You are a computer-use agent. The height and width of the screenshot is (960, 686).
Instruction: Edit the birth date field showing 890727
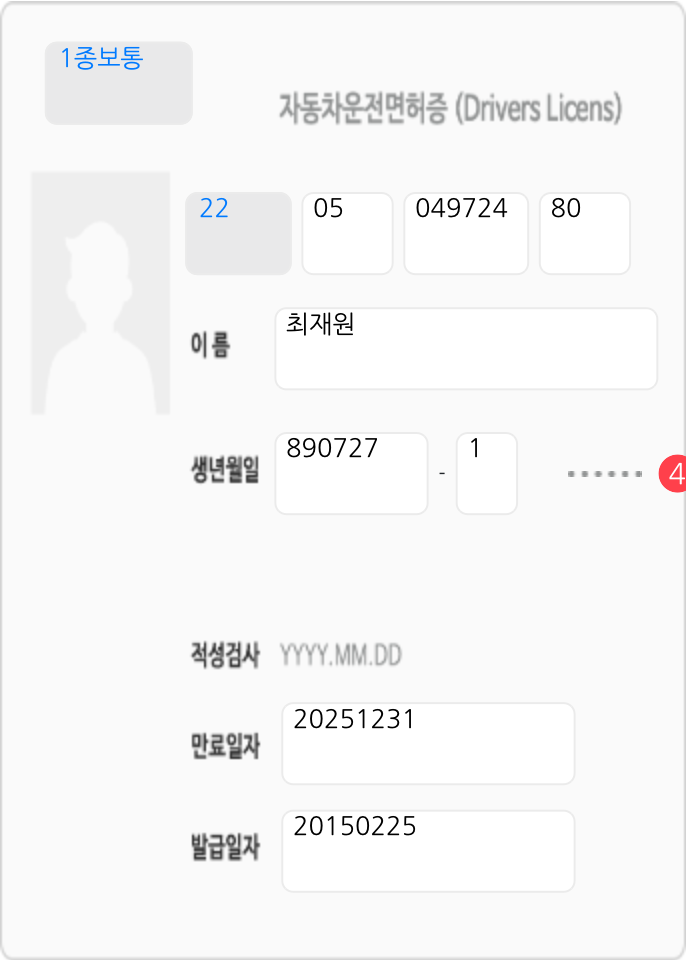[x=351, y=474]
